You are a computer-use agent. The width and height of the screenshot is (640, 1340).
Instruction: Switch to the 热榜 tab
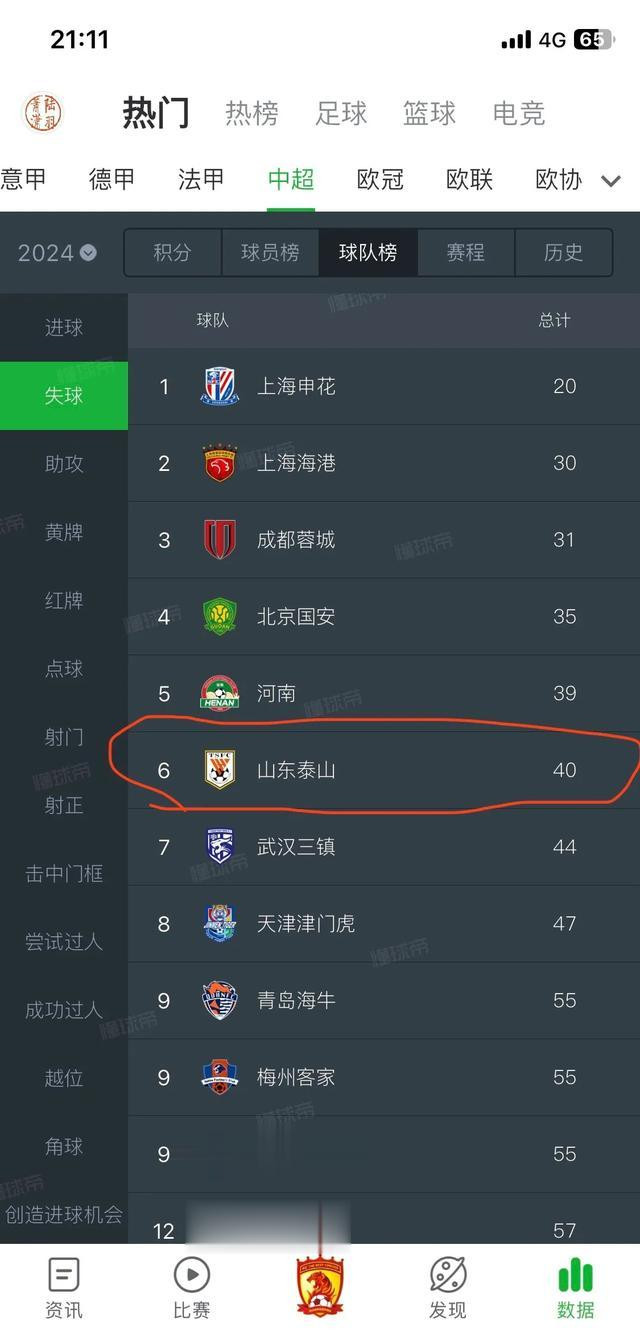point(252,113)
